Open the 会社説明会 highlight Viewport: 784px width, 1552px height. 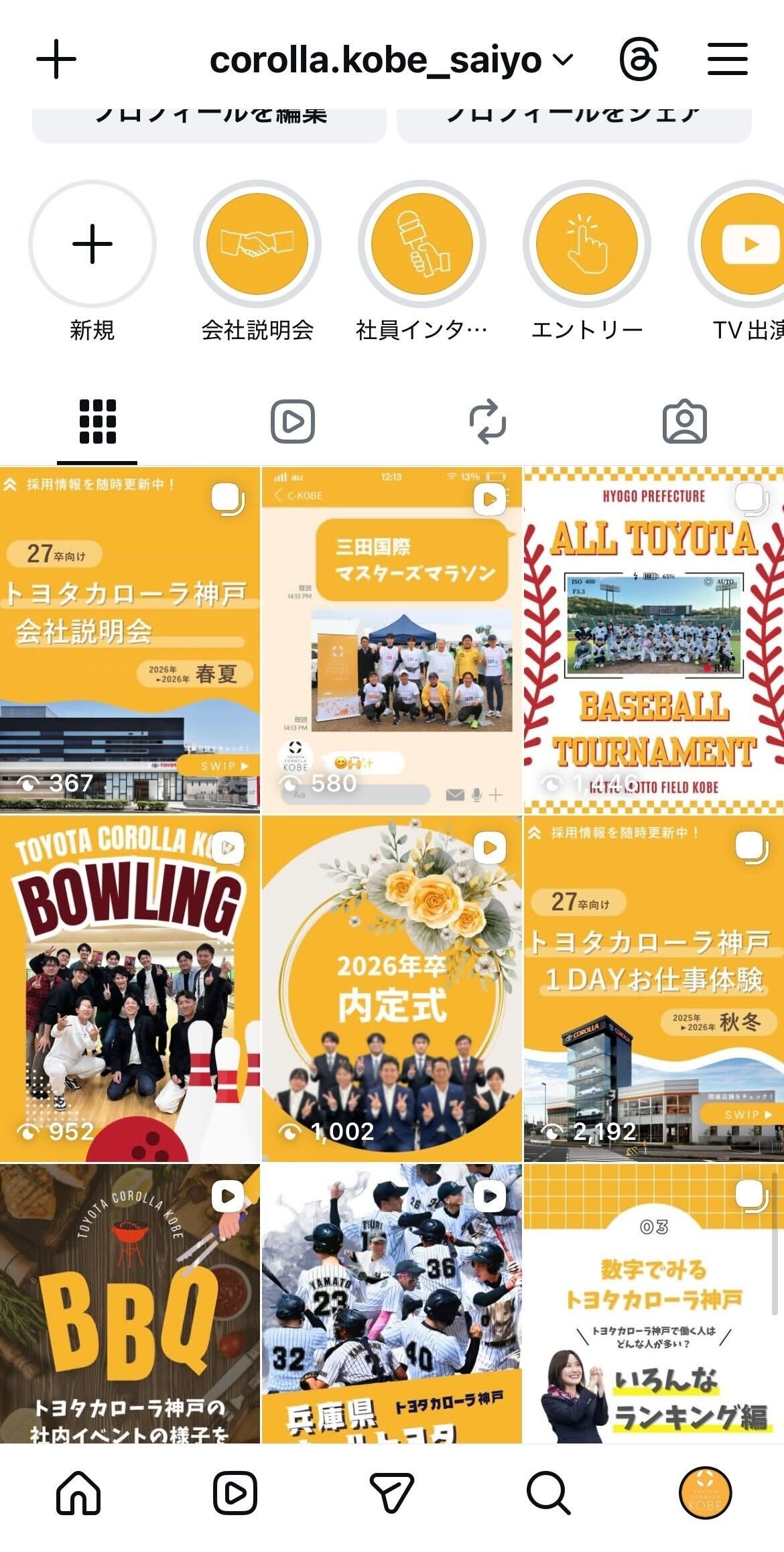click(257, 245)
